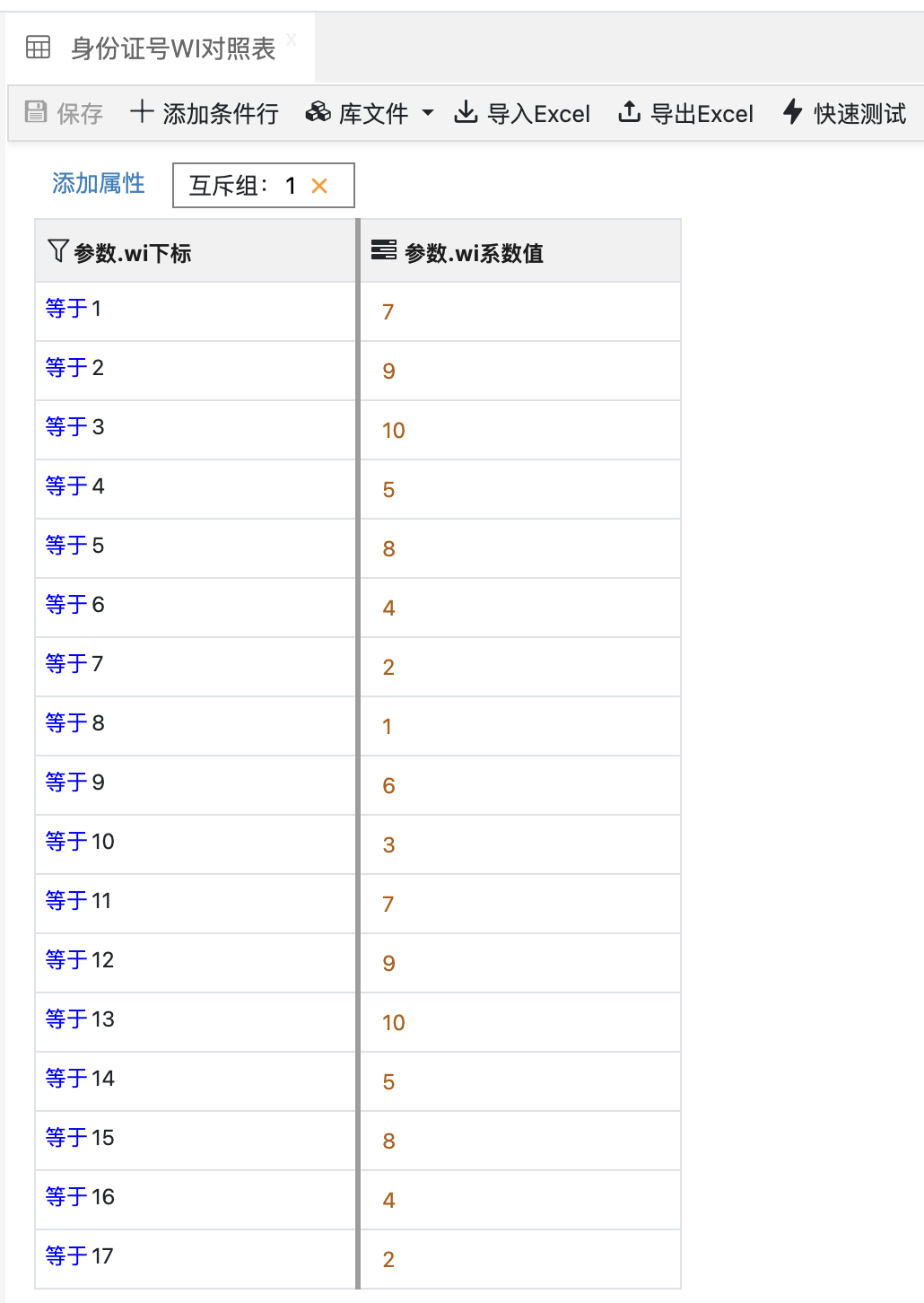Edit the condition 等于 1

(x=74, y=309)
